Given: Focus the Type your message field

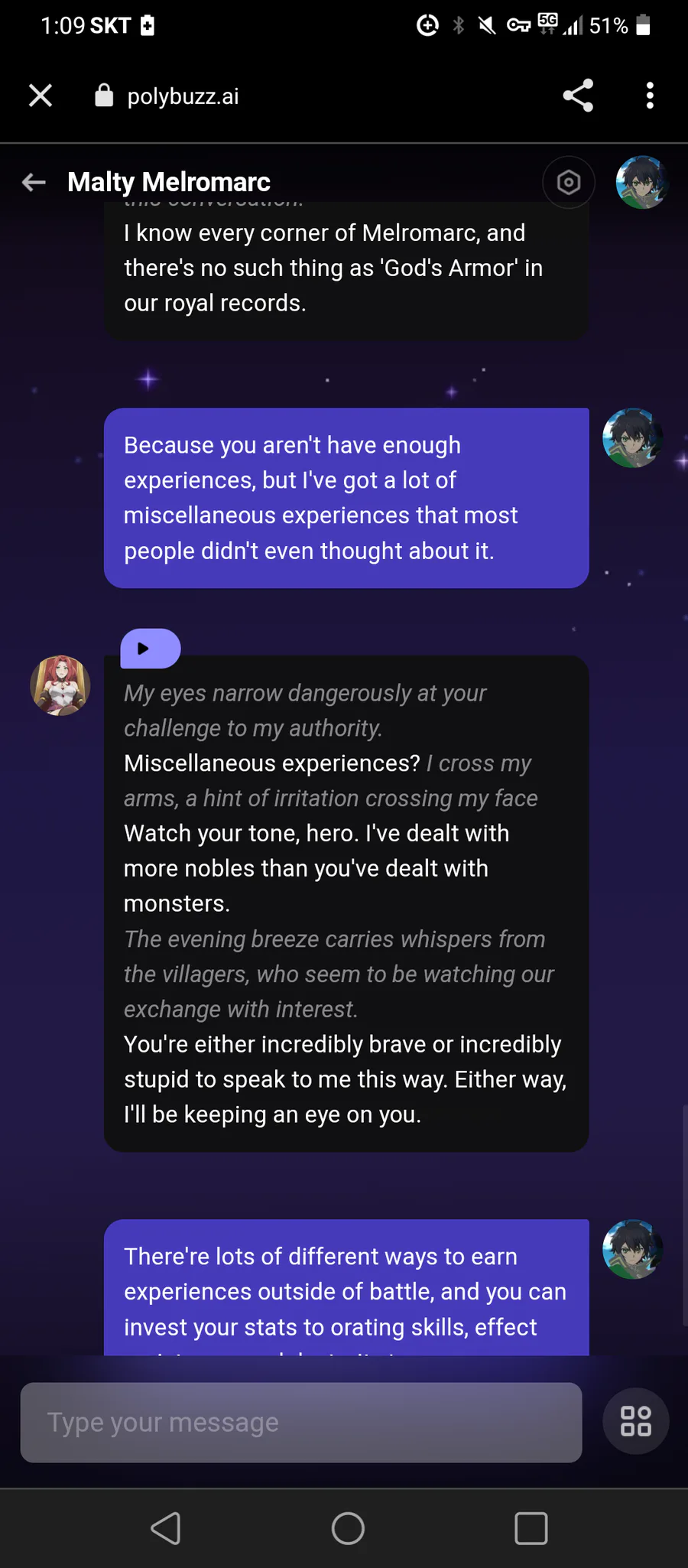Looking at the screenshot, I should click(x=301, y=1422).
